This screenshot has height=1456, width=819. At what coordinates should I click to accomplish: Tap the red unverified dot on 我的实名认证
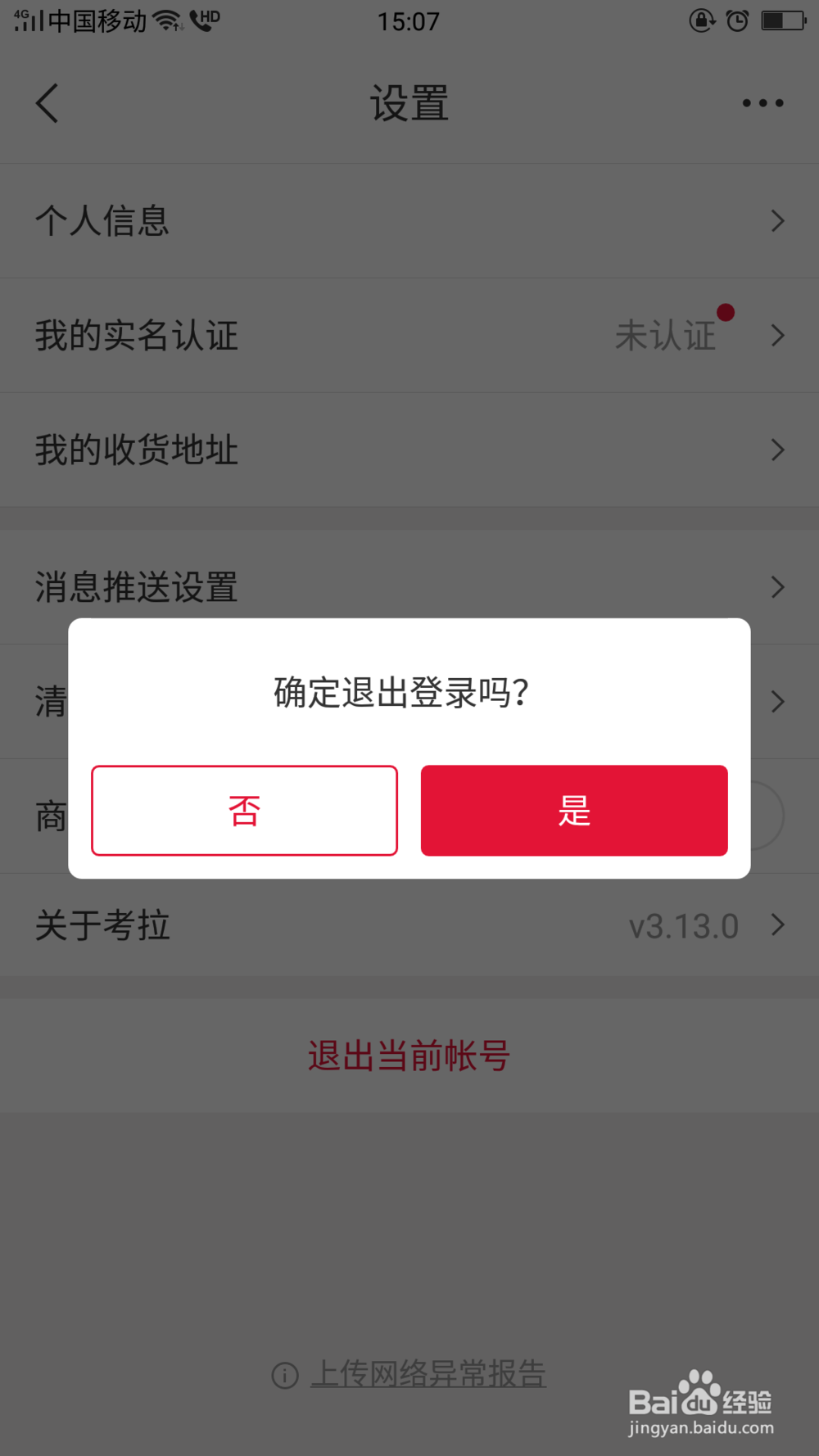click(726, 312)
